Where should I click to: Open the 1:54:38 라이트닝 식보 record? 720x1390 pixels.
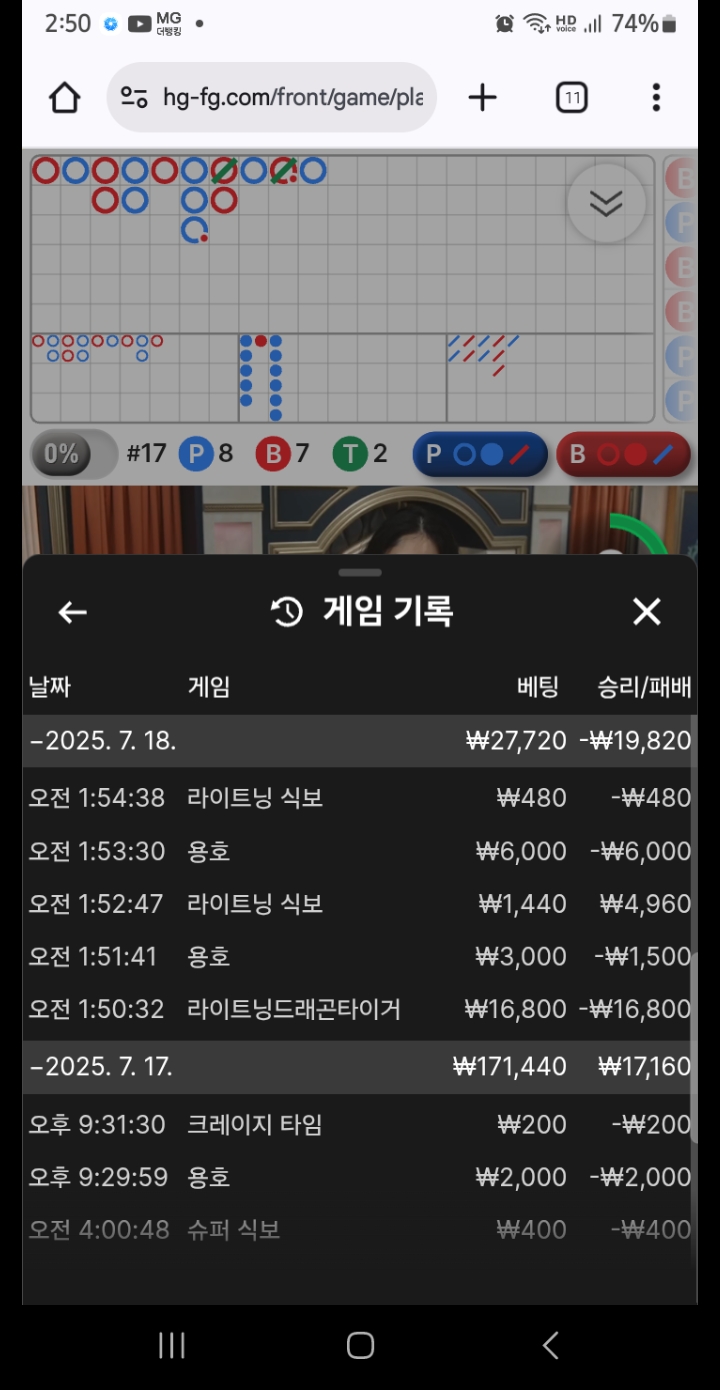pos(360,798)
